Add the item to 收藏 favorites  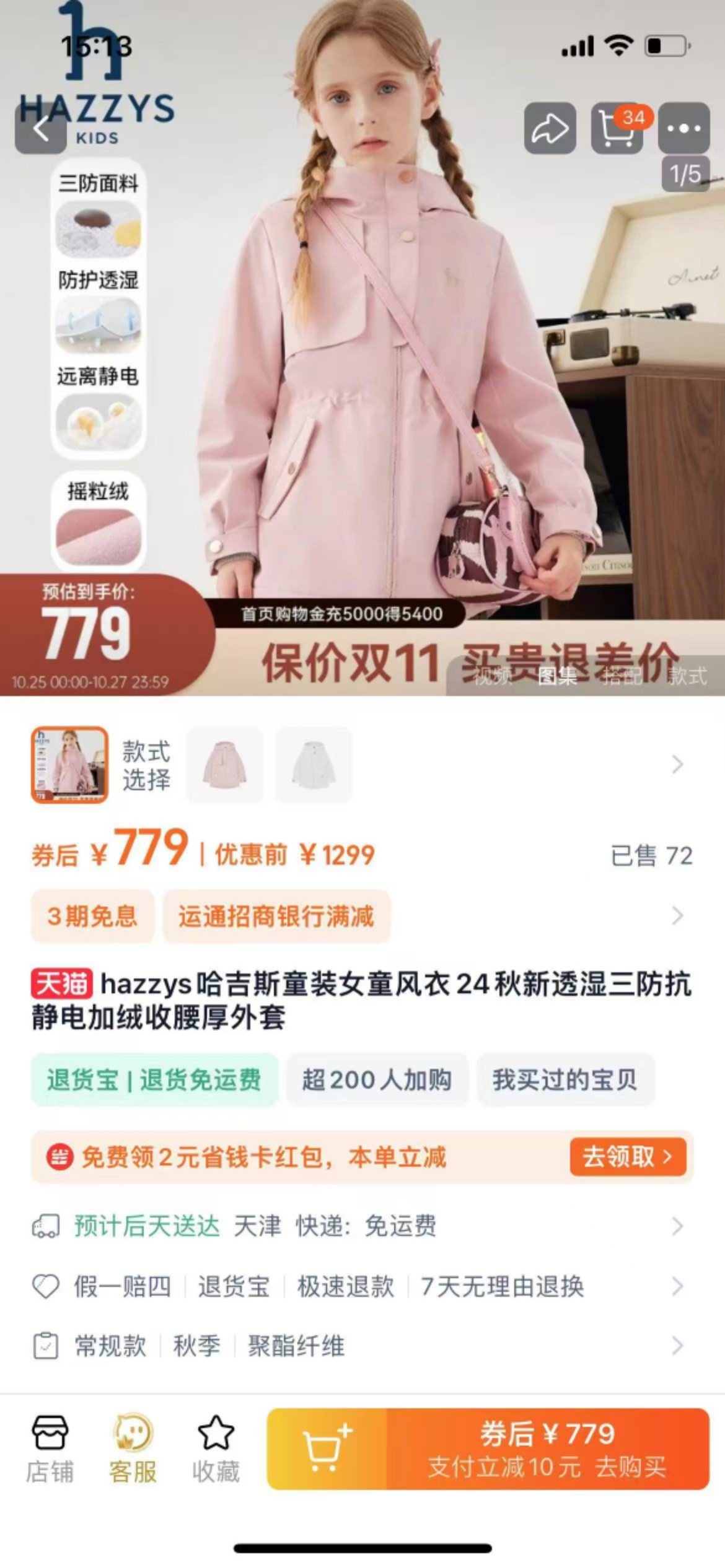point(216,1450)
